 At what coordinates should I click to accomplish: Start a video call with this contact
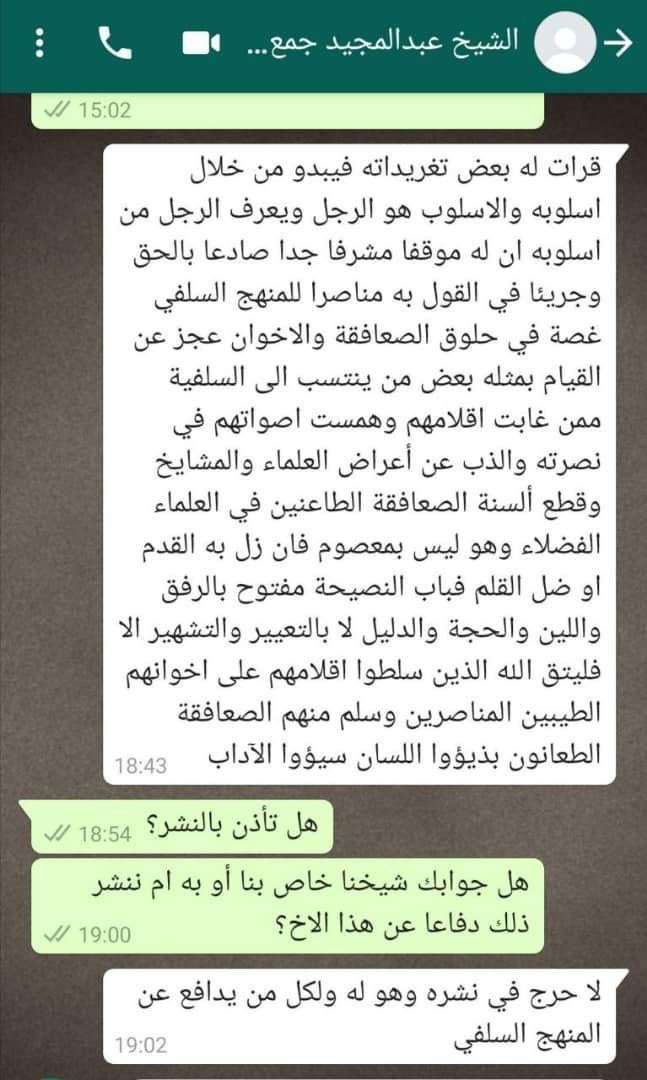[201, 43]
